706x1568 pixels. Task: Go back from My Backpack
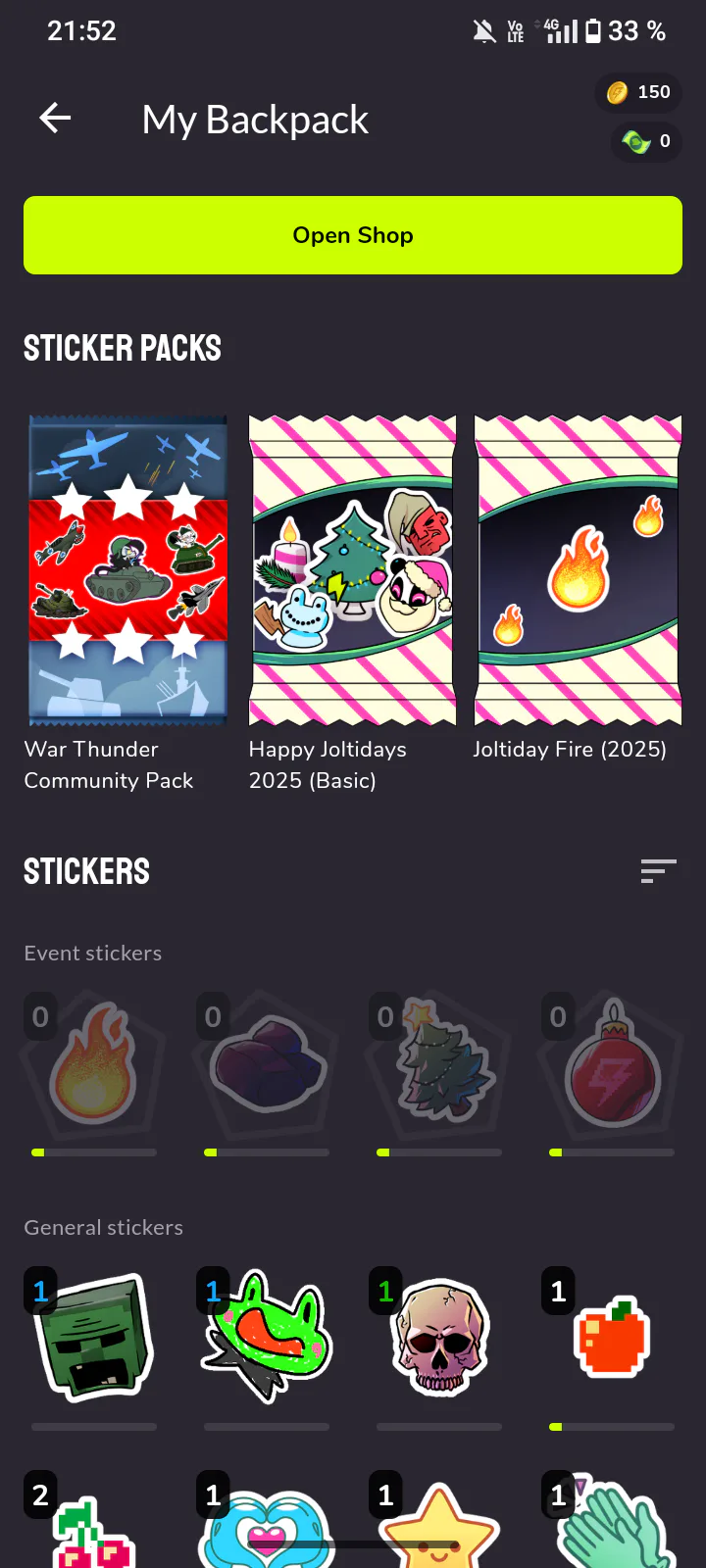click(55, 119)
